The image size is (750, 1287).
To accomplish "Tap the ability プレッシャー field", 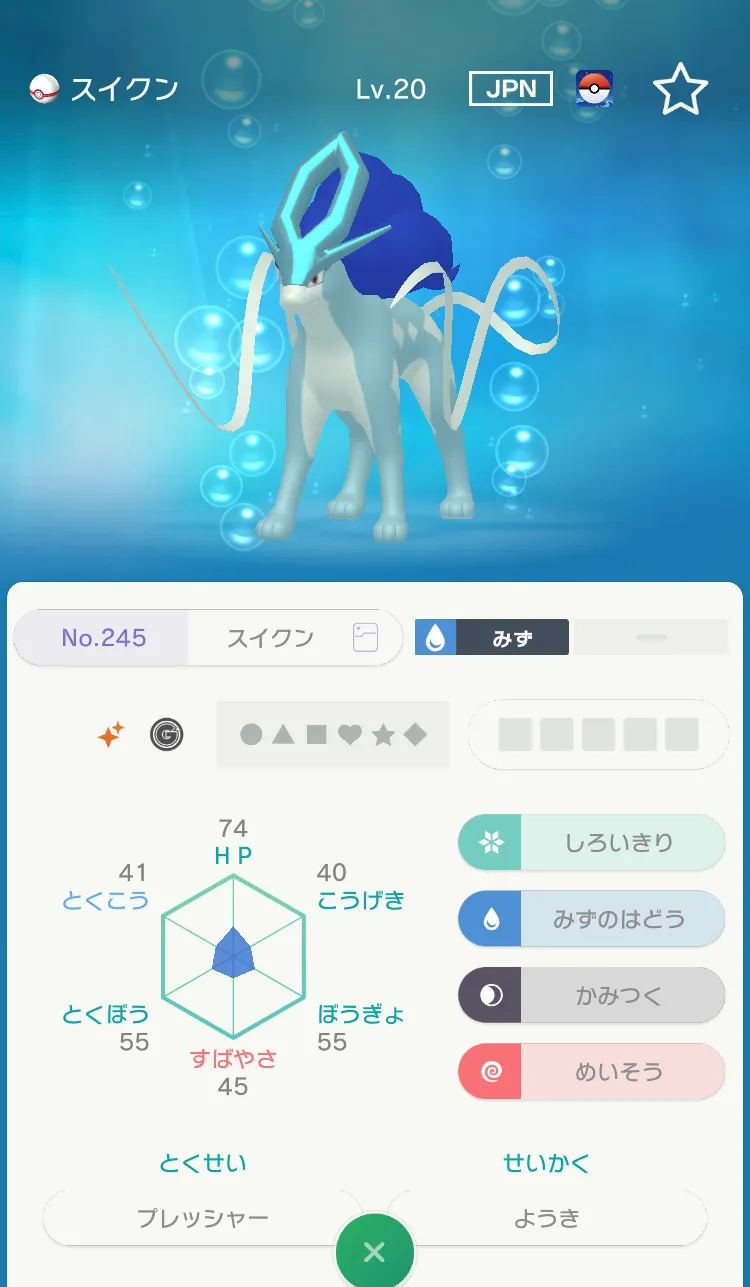I will (x=202, y=1218).
